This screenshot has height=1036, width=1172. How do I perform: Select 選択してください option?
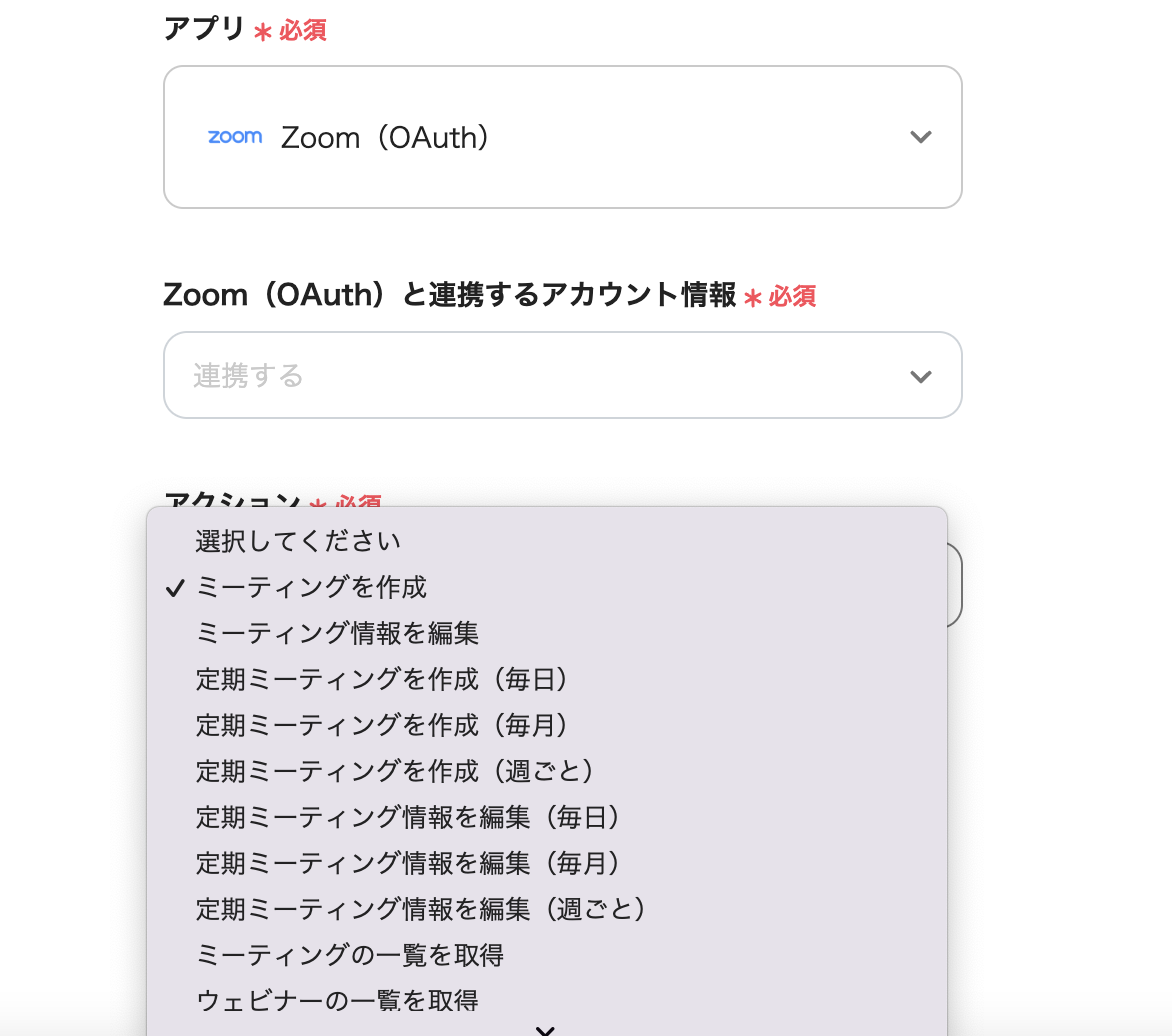click(298, 541)
